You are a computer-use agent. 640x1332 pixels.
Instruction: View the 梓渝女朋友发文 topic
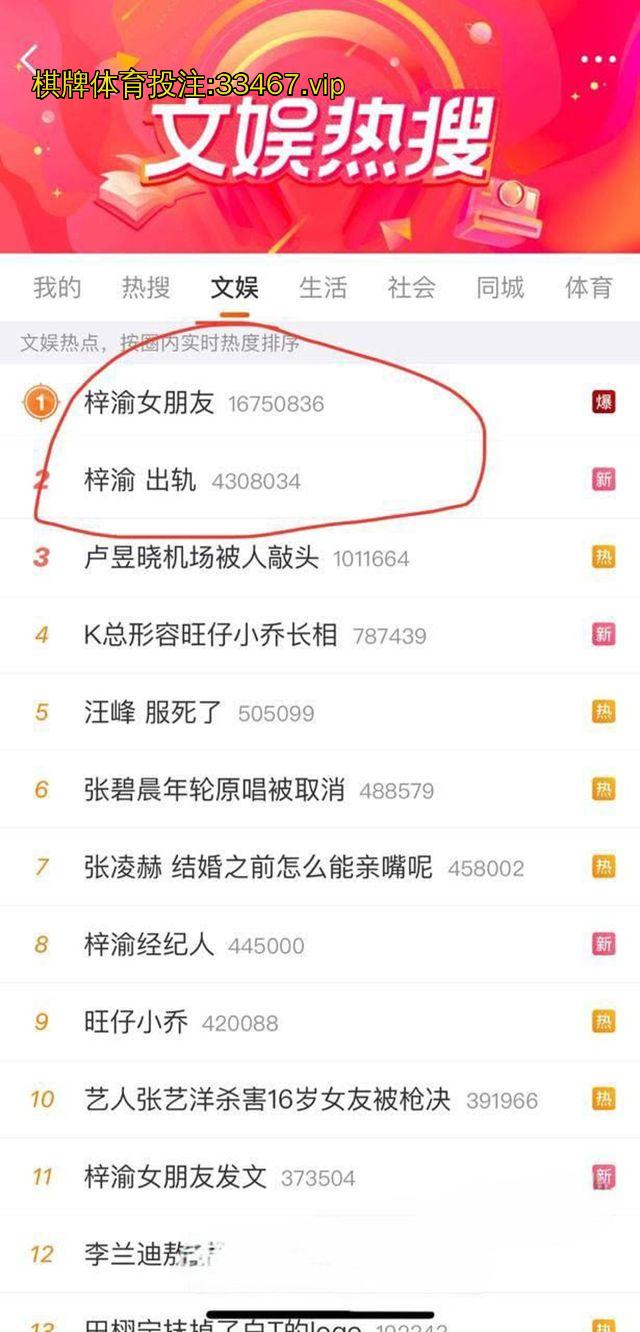click(x=175, y=1177)
